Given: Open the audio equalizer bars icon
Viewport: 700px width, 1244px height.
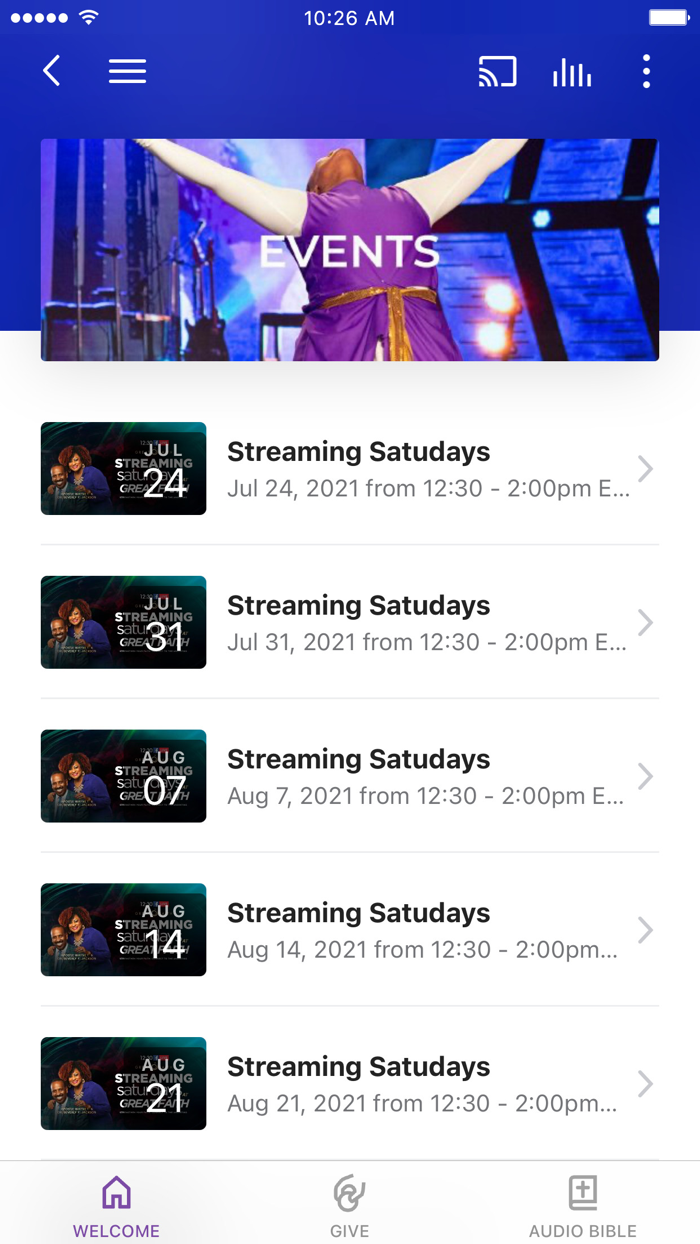Looking at the screenshot, I should pyautogui.click(x=571, y=72).
